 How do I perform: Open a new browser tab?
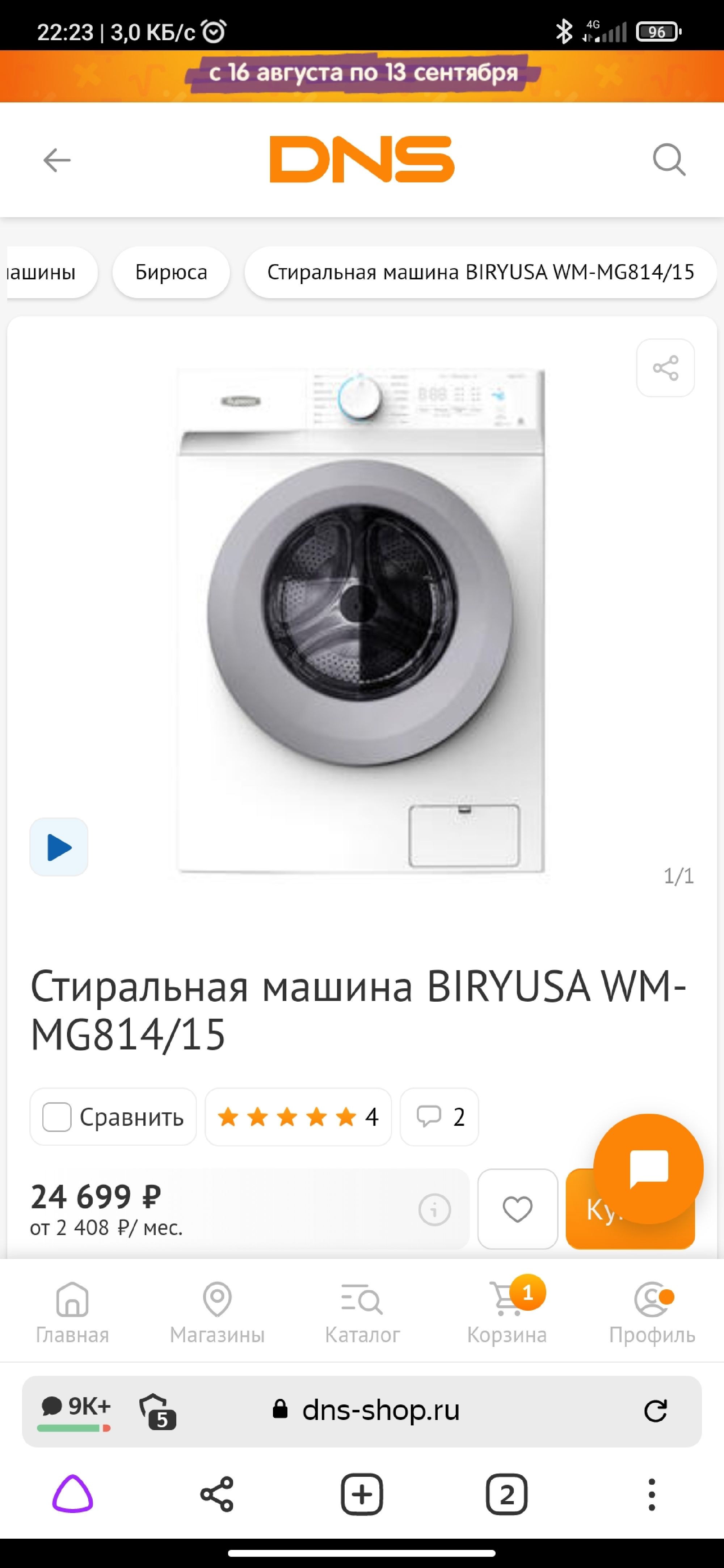pos(362,1494)
